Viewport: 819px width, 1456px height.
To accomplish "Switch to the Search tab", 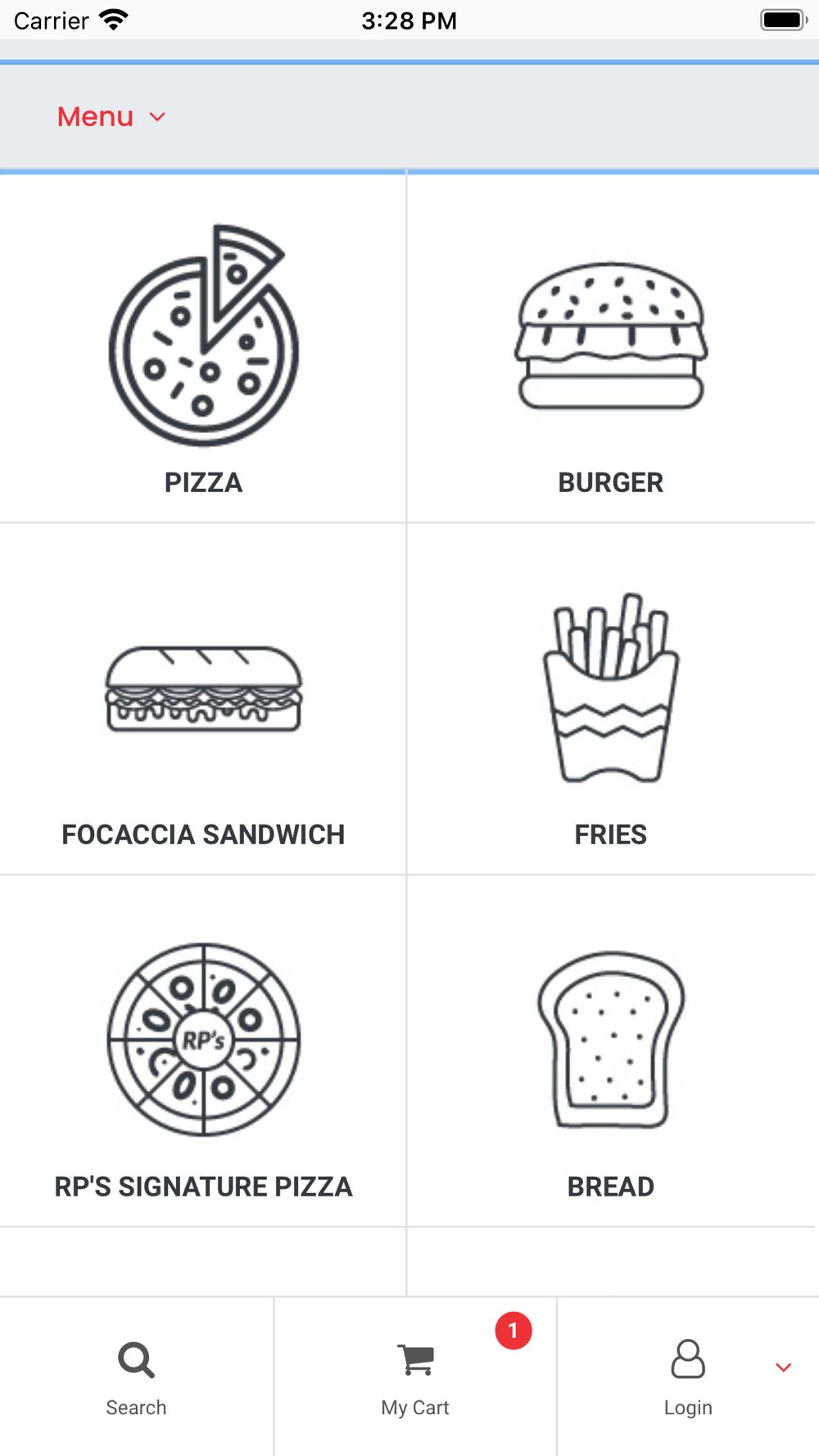I will coord(136,1377).
